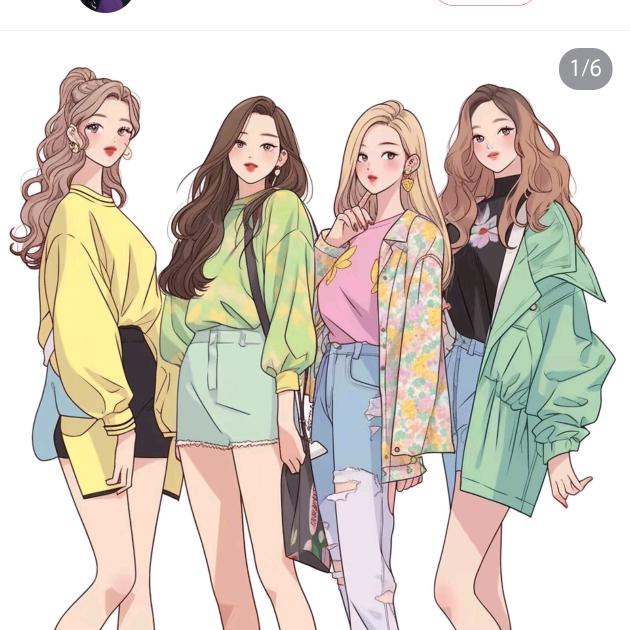Tap the outlined follow button beside the avatar
Image resolution: width=630 pixels, height=630 pixels.
click(x=485, y=2)
